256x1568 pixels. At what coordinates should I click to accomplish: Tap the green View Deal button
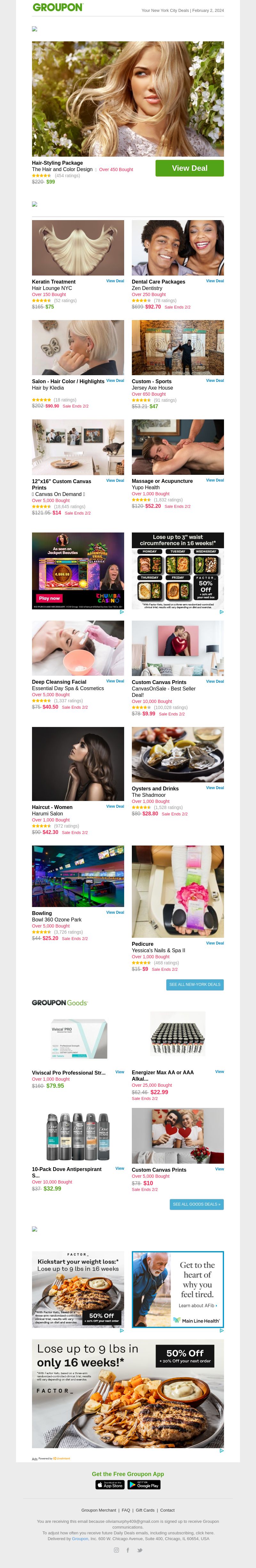click(189, 169)
